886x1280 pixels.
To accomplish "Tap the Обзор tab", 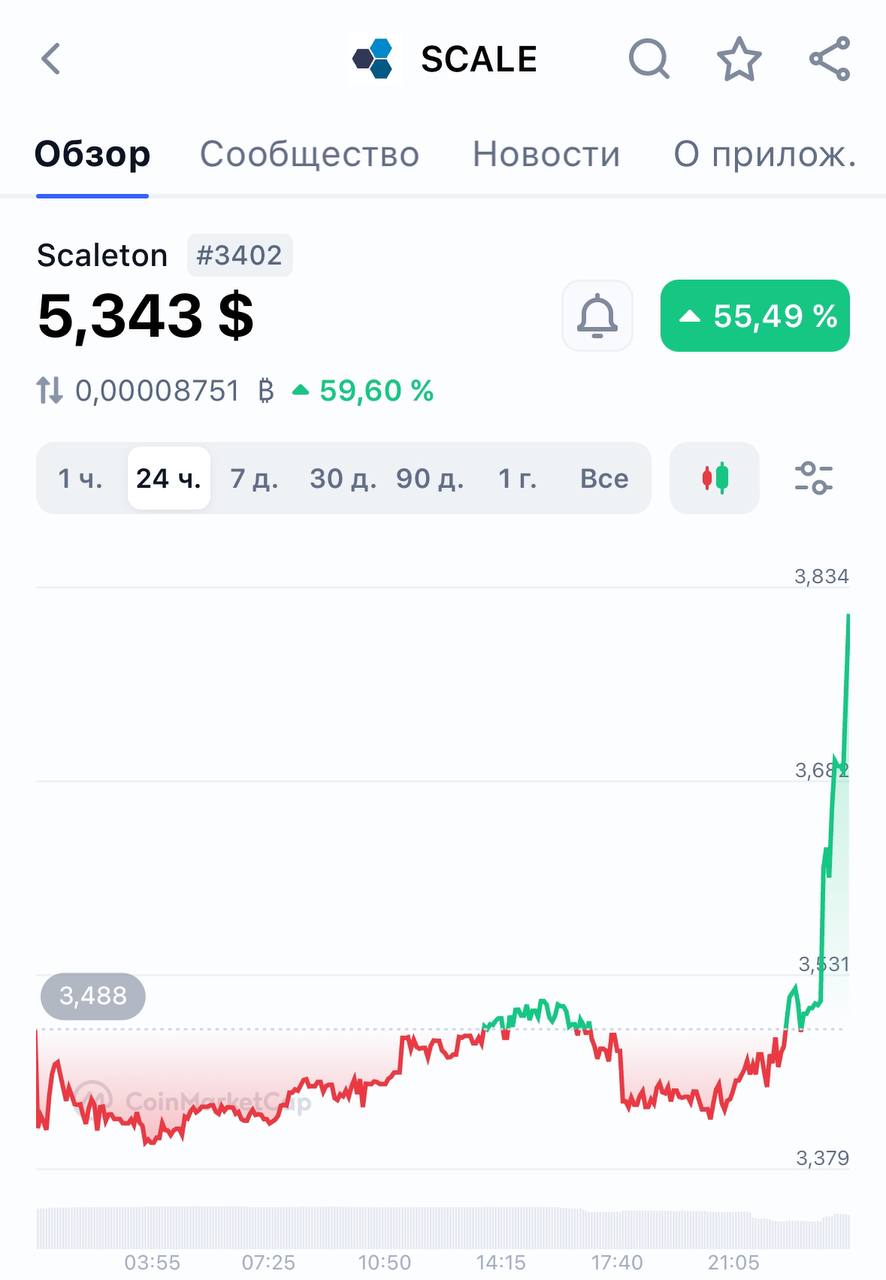I will click(x=92, y=154).
